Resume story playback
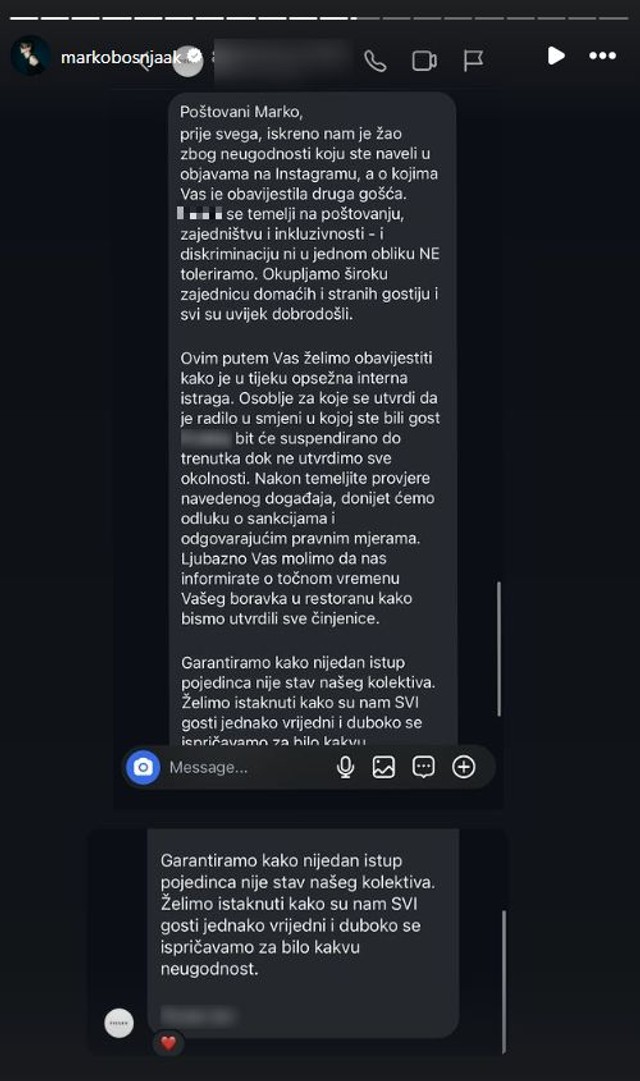Screen dimensions: 640x1081 coord(556,56)
